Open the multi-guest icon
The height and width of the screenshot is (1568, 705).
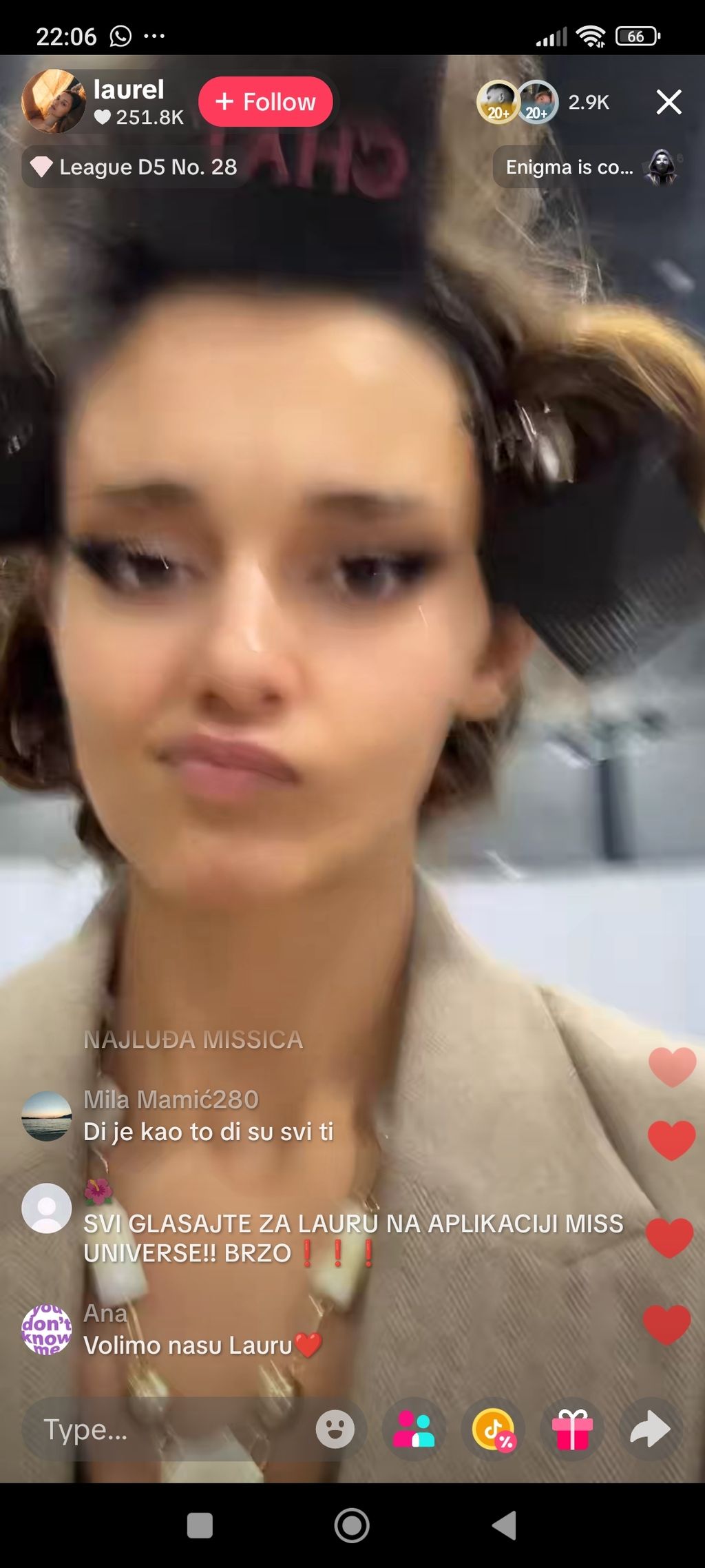414,1430
